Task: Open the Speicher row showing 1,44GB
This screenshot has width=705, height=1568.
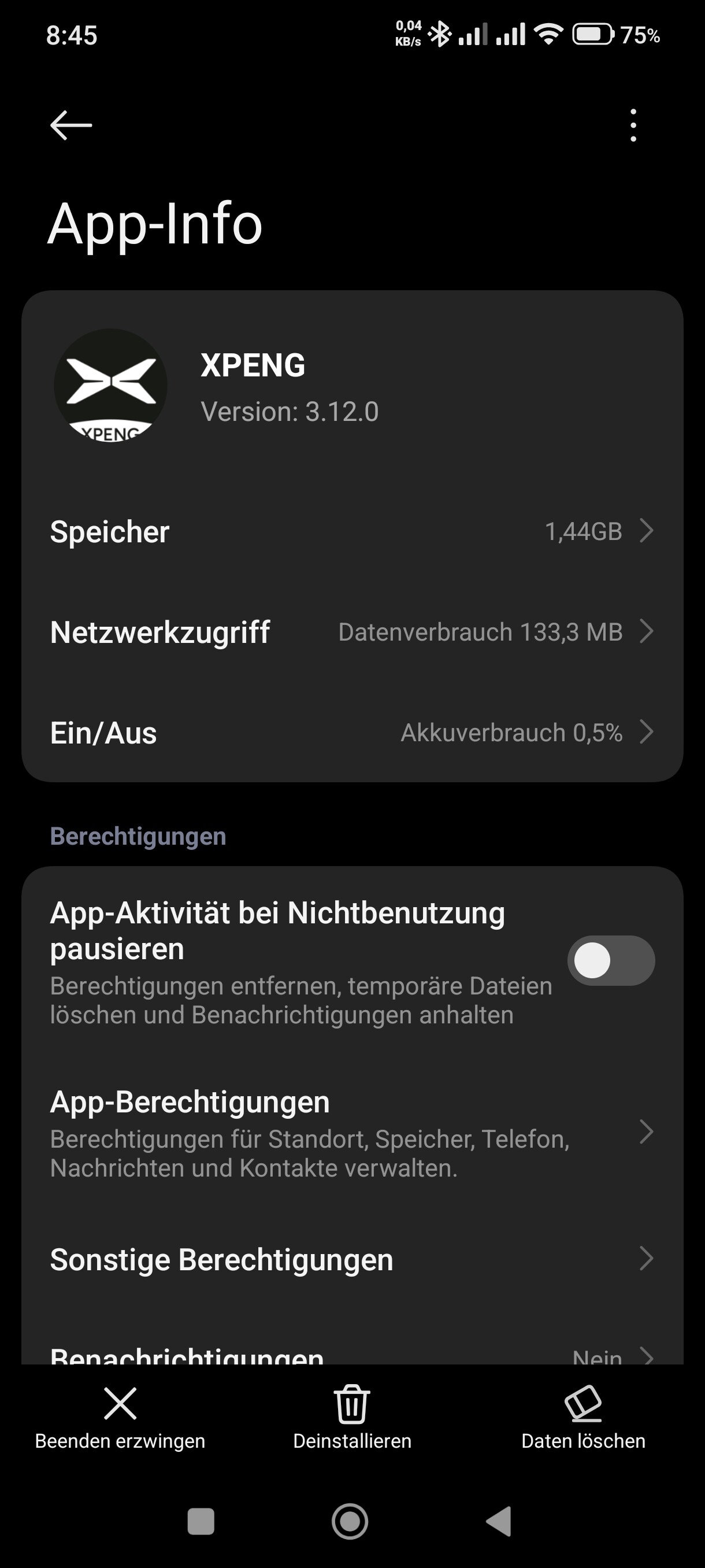Action: click(x=352, y=531)
